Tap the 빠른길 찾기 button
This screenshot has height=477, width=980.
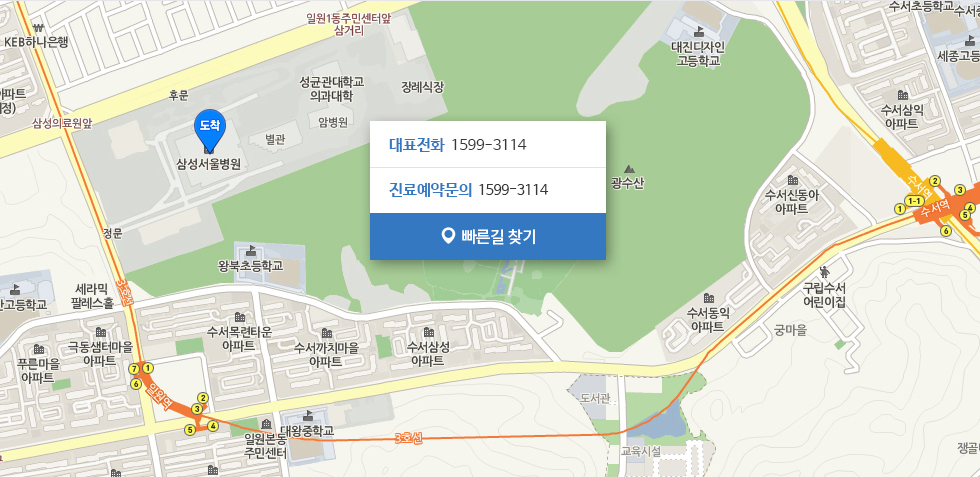click(488, 236)
